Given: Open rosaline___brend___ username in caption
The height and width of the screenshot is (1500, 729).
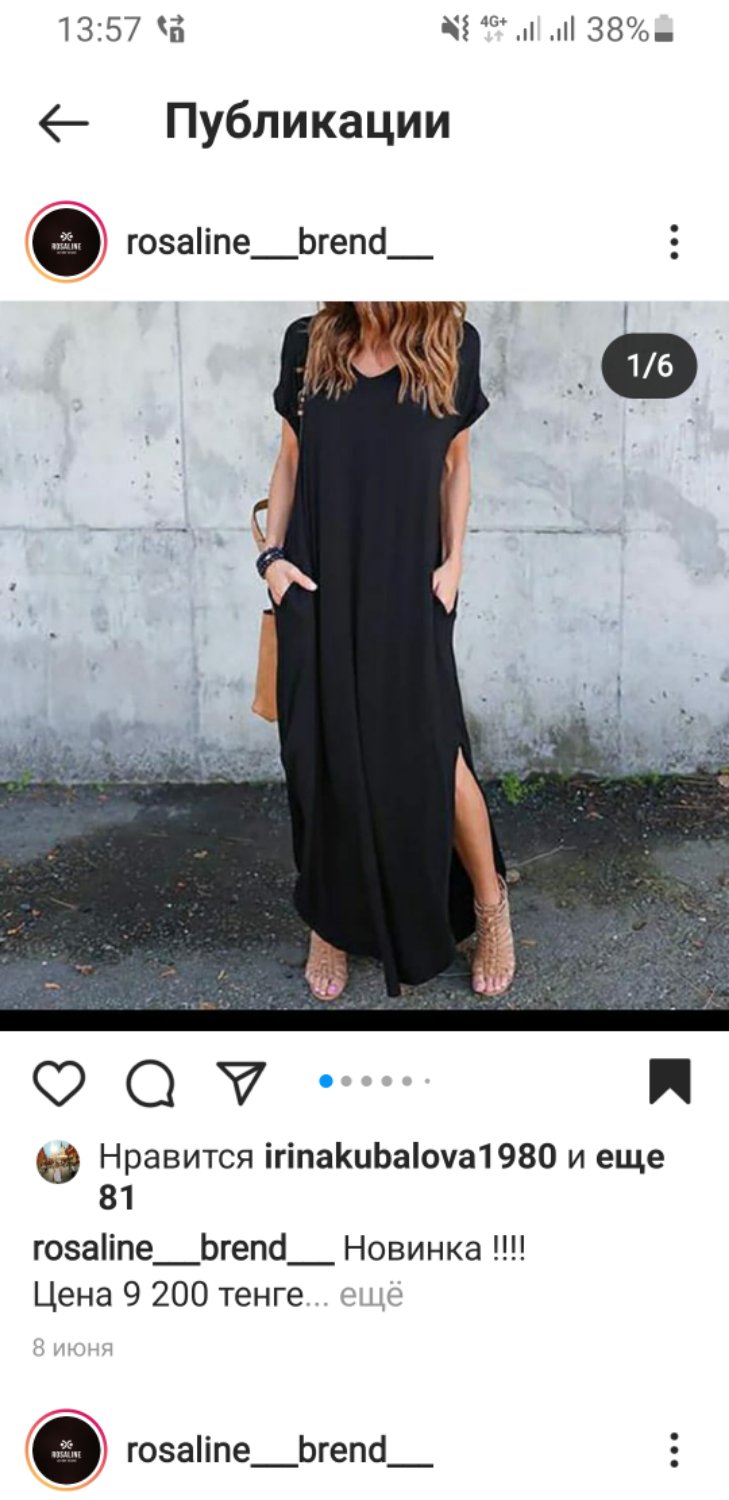Looking at the screenshot, I should 183,1249.
